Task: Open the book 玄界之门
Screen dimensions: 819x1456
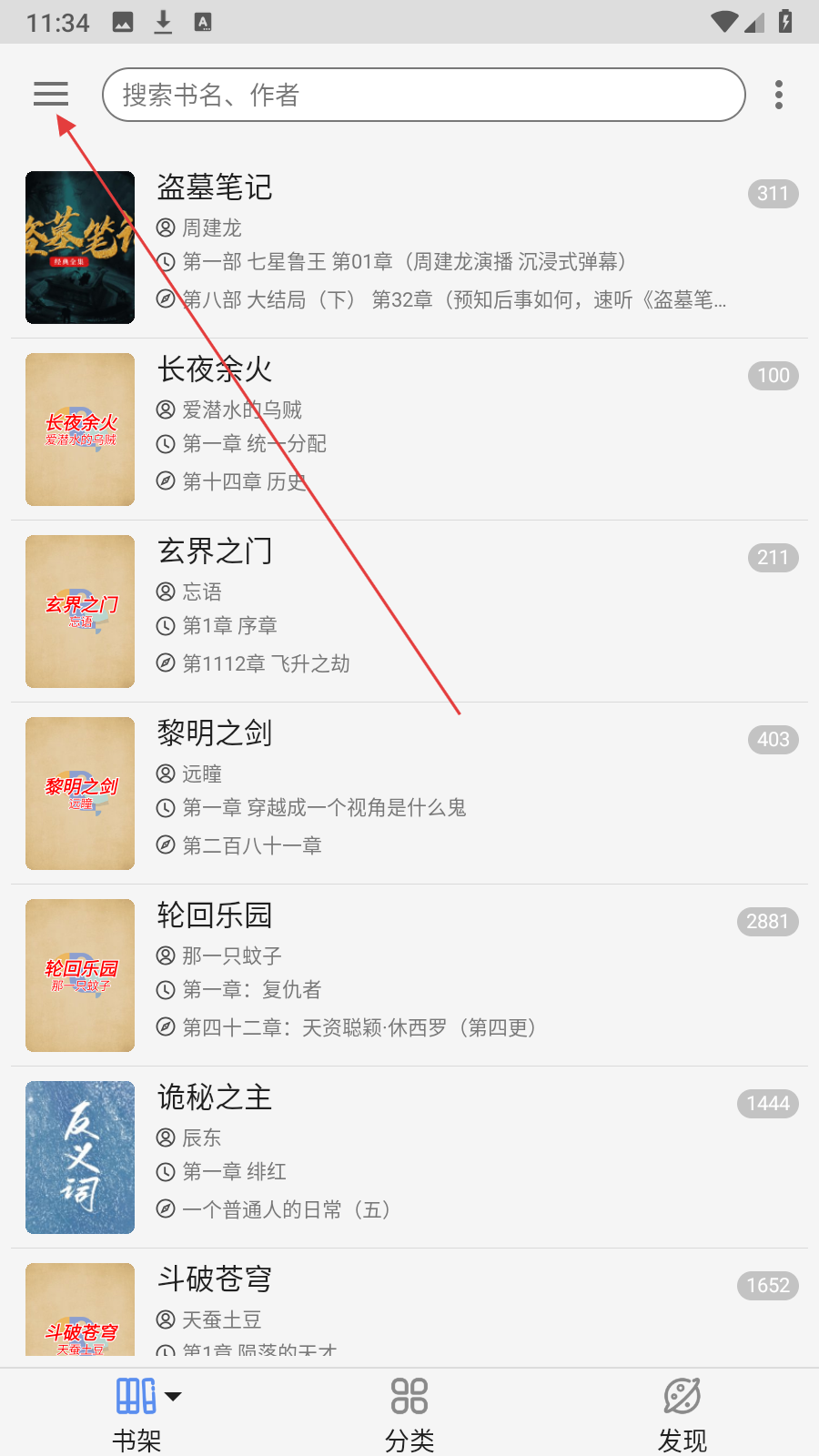Action: pyautogui.click(x=409, y=612)
